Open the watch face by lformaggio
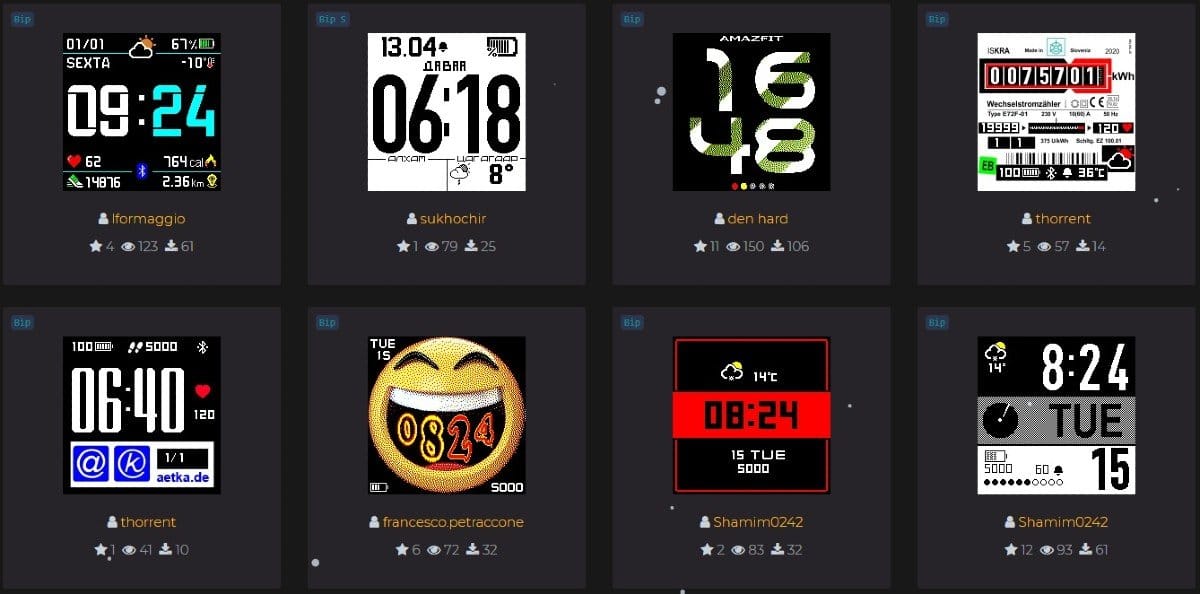 (142, 112)
